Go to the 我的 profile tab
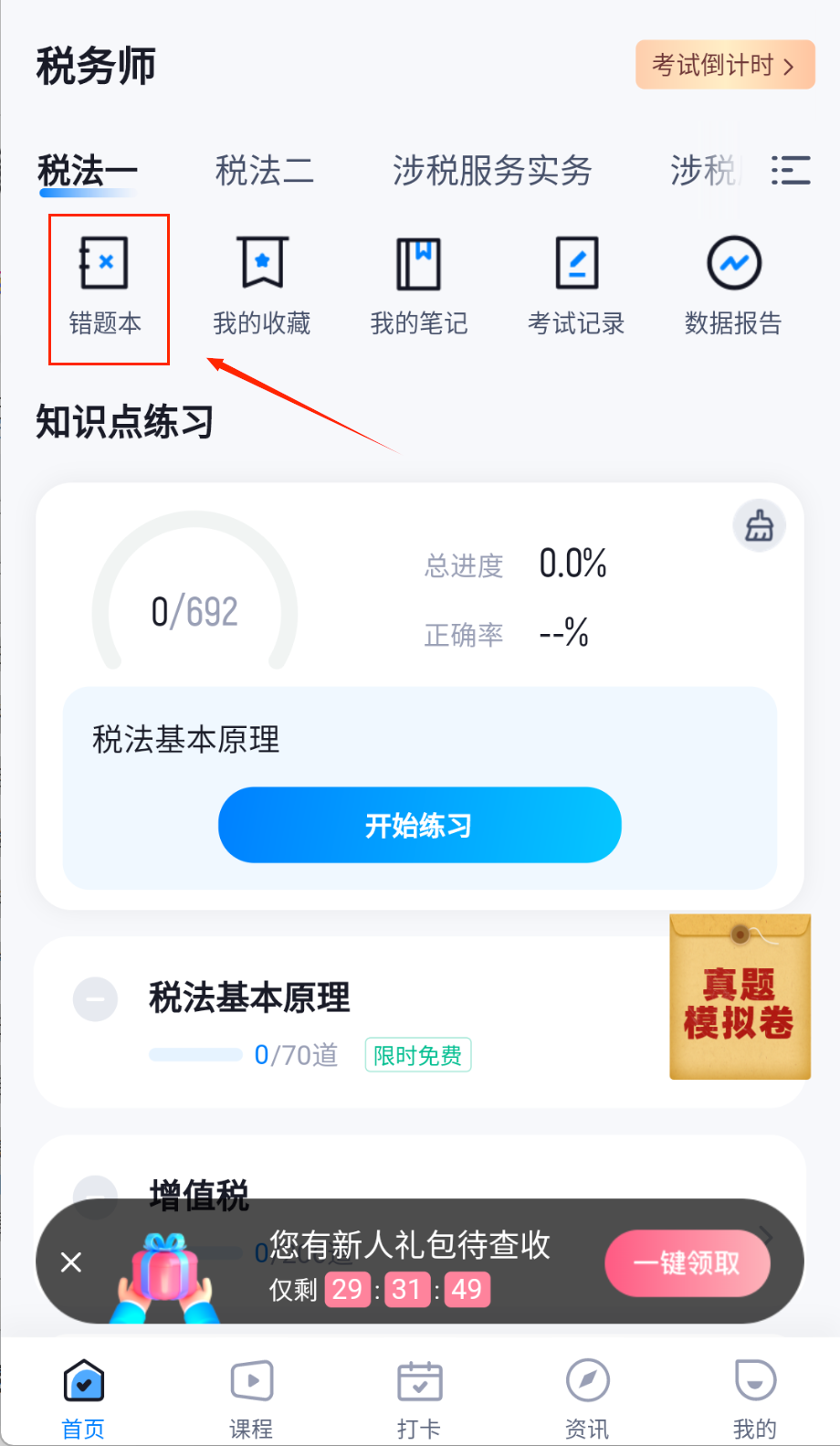This screenshot has height=1446, width=840. point(755,1398)
